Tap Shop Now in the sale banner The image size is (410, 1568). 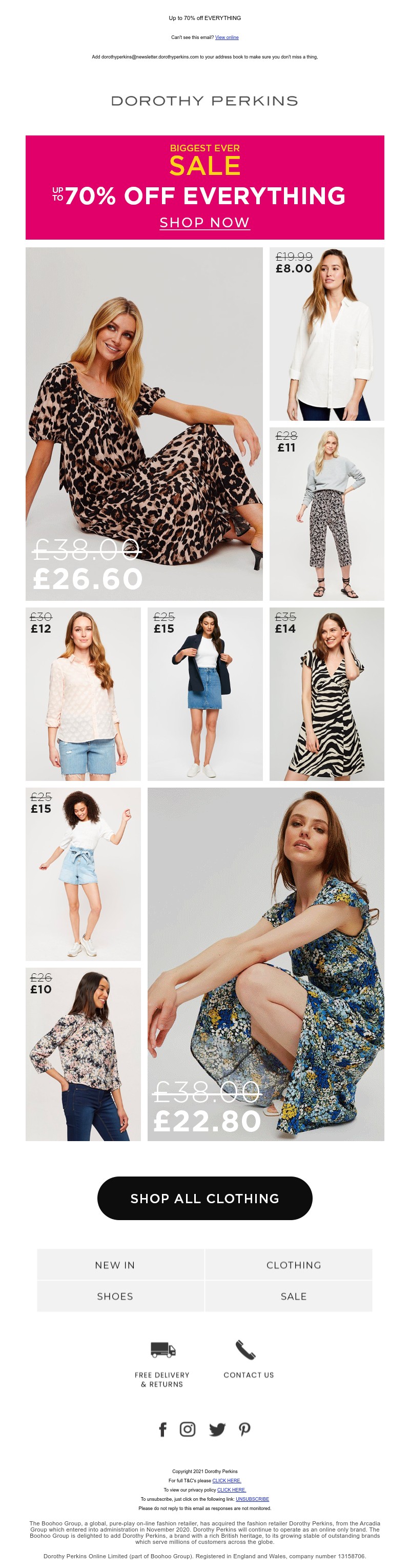click(204, 223)
